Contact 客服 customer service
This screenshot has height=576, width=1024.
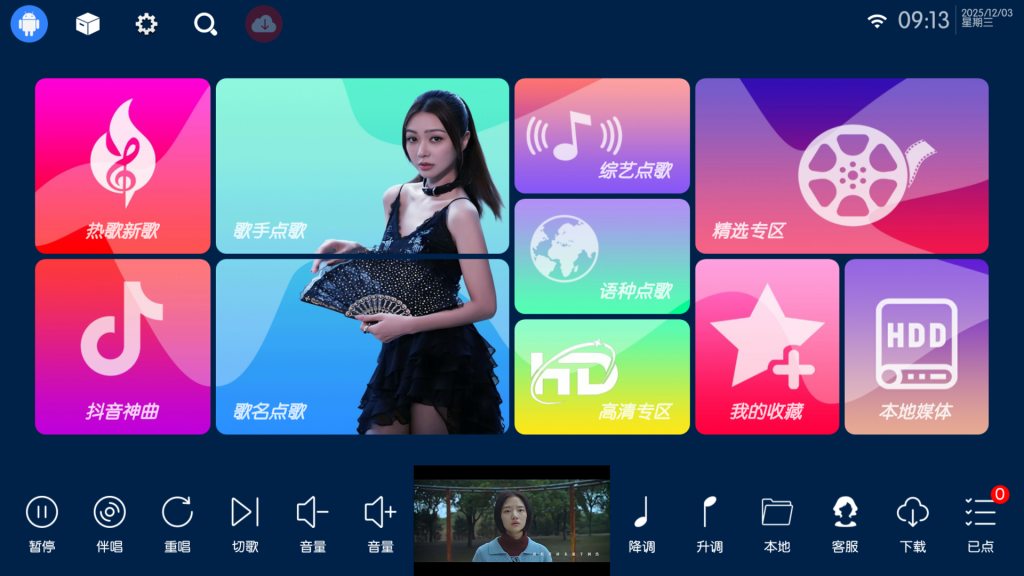845,522
